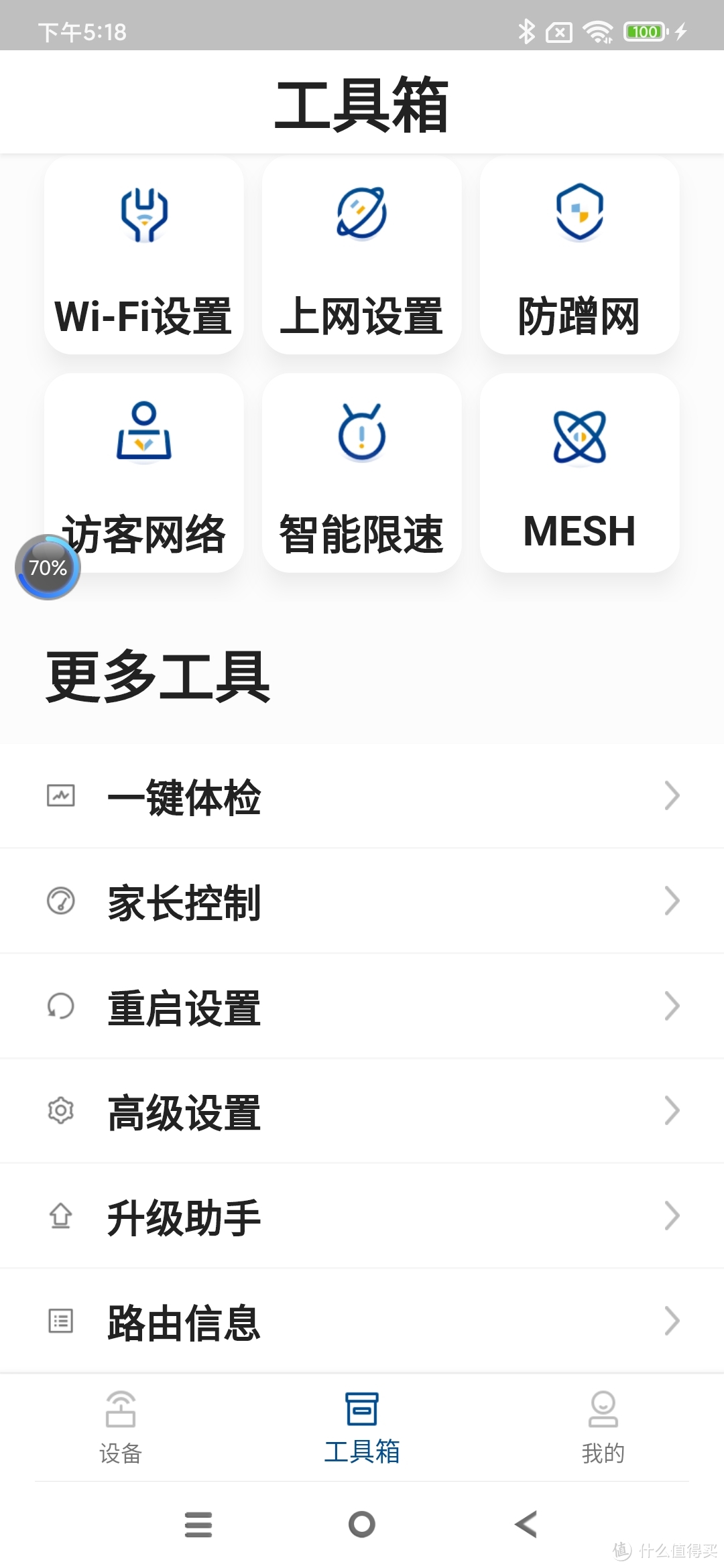
Task: Open the 路由信息 info list icon
Action: tap(60, 1321)
